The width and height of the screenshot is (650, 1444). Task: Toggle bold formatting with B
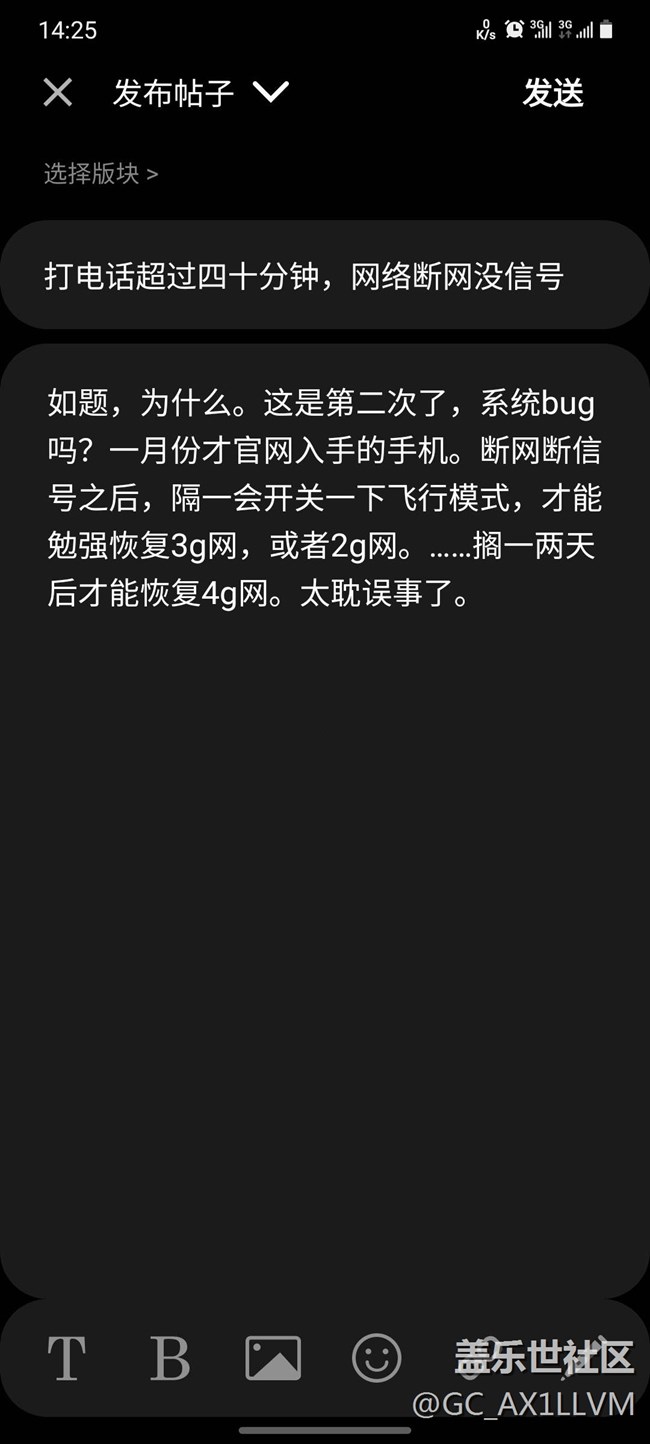(x=169, y=1358)
